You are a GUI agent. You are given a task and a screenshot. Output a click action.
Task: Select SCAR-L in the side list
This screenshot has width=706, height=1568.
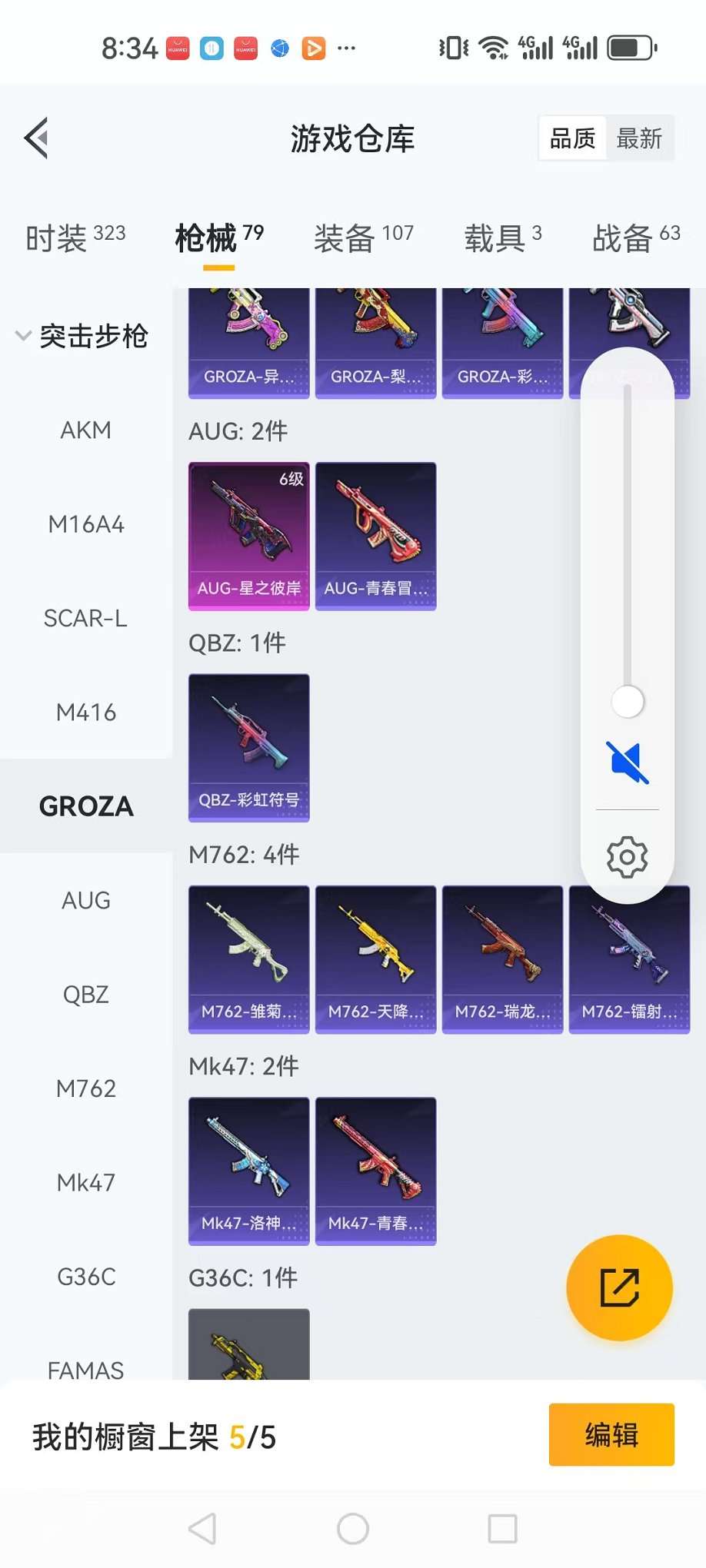[86, 619]
